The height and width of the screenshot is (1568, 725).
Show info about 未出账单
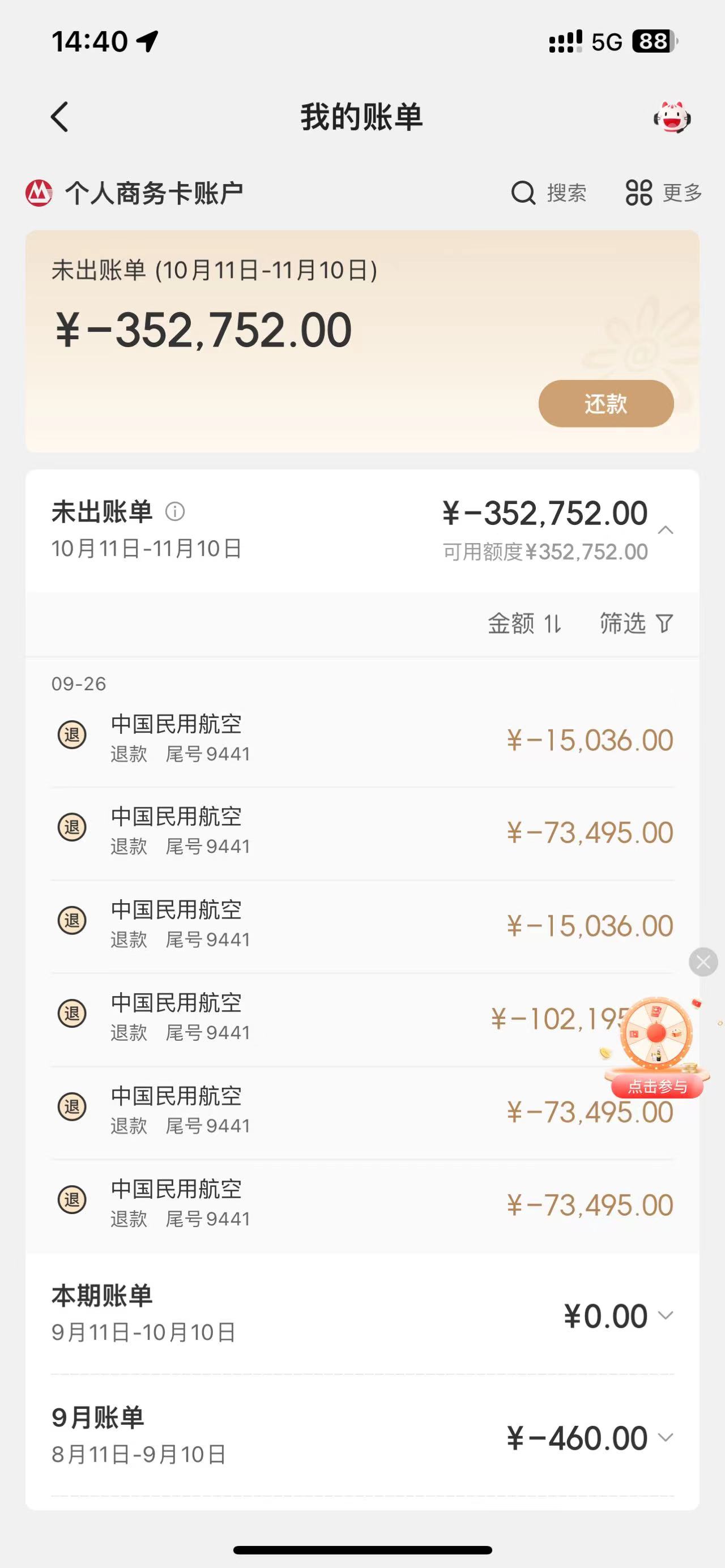point(174,511)
